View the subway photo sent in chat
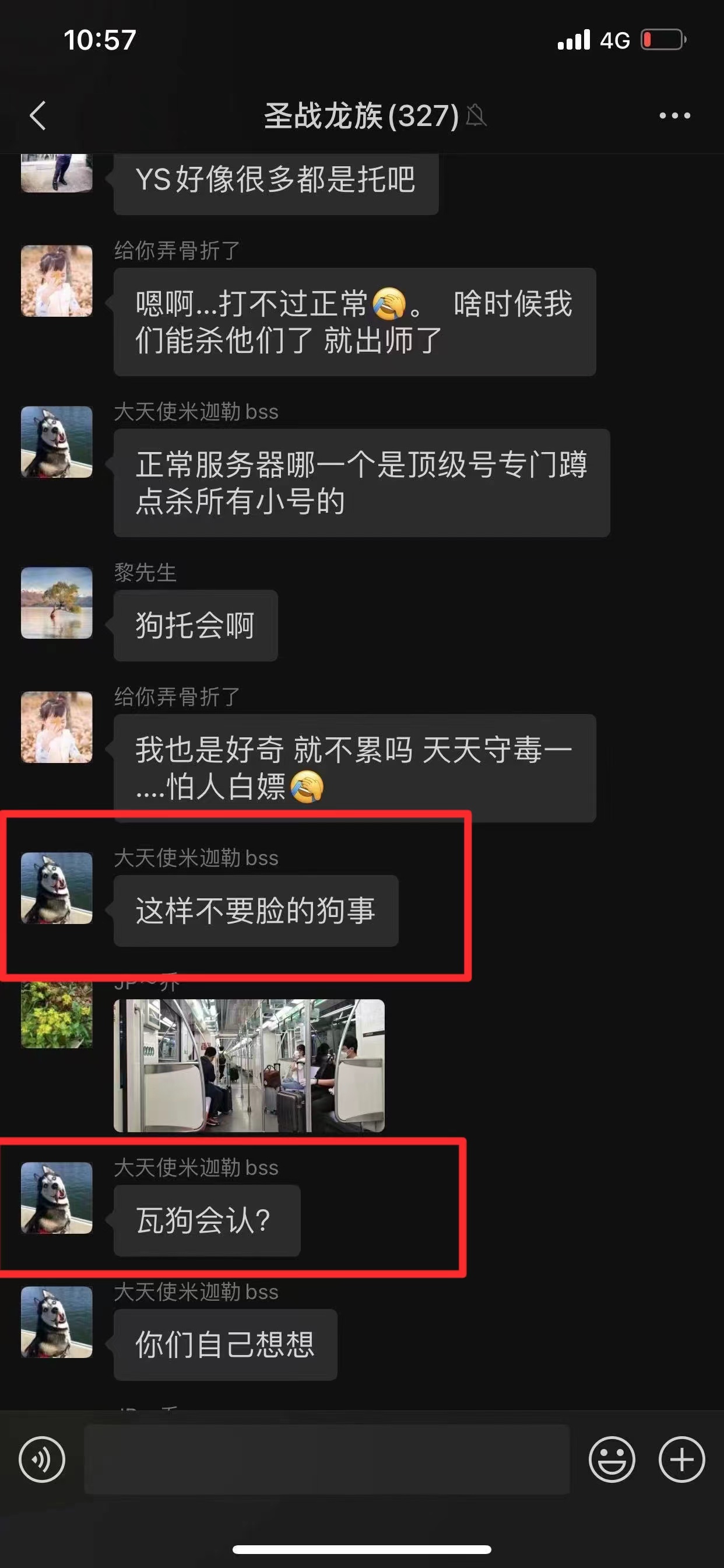Screen dimensions: 724x1568 [249, 1065]
